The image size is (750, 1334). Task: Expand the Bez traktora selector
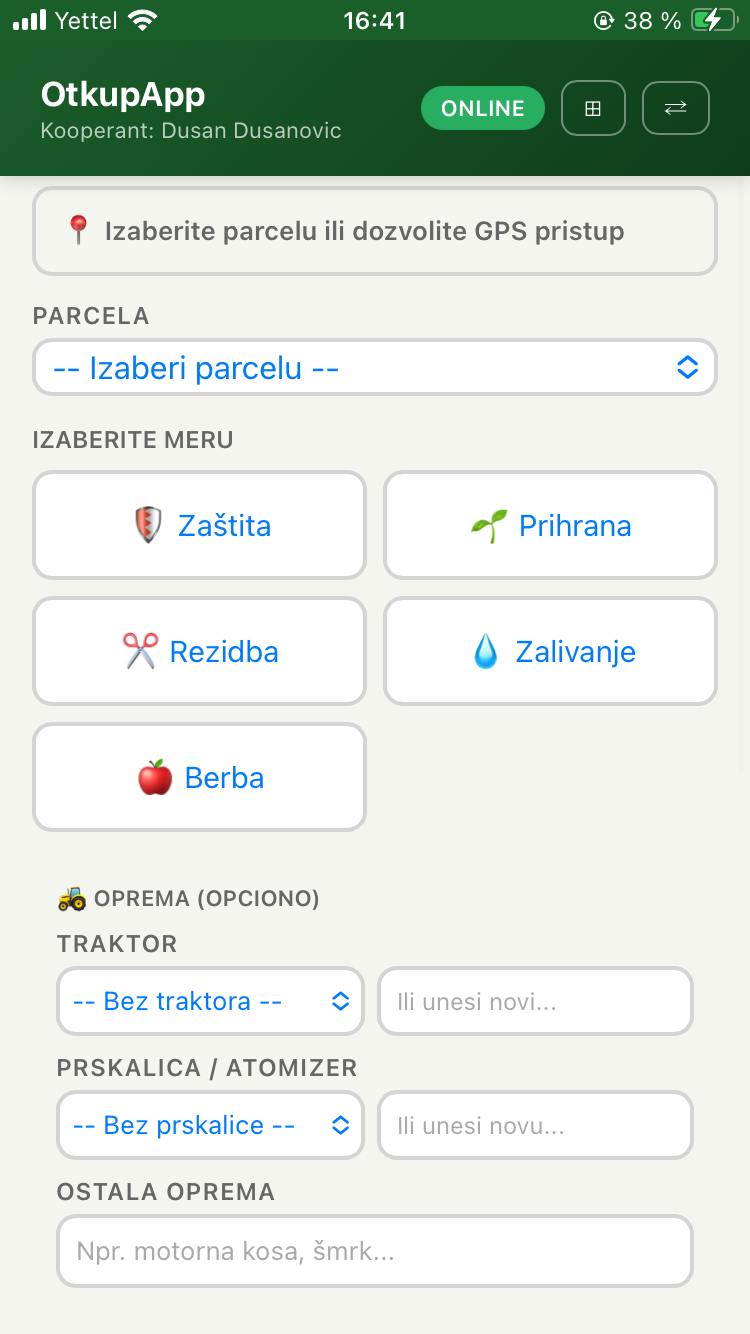pos(210,1001)
